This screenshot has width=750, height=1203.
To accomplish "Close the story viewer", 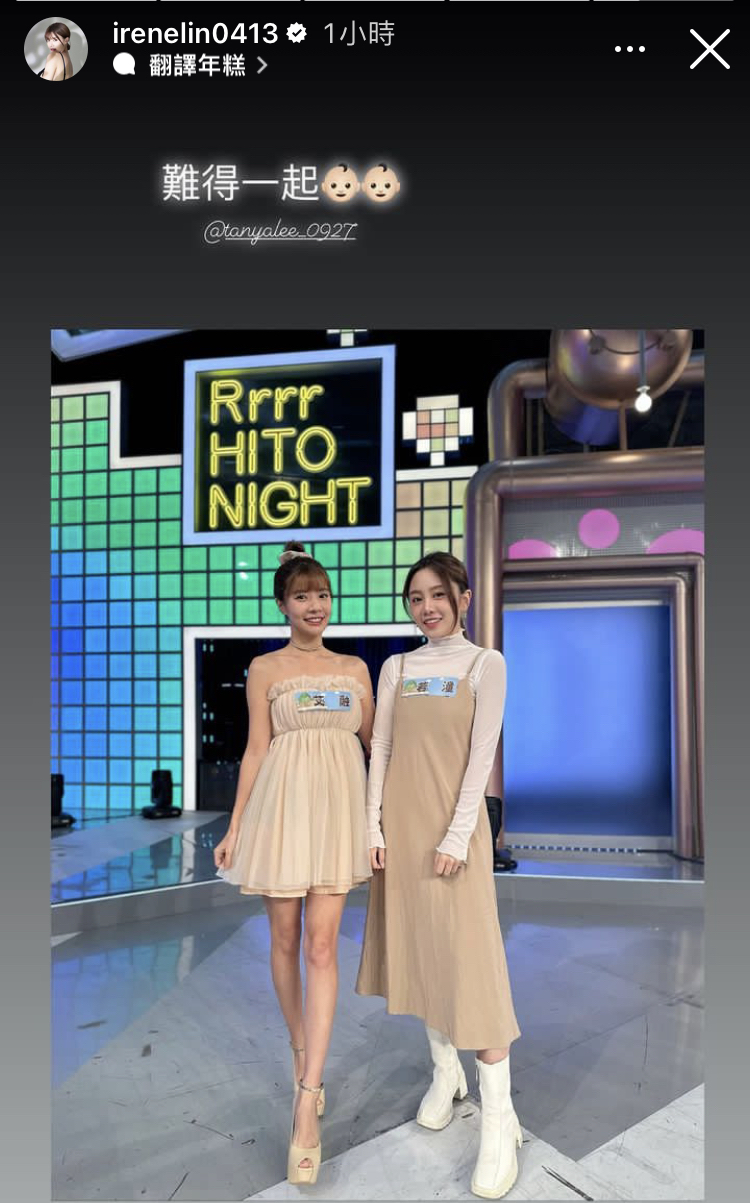I will click(x=709, y=49).
